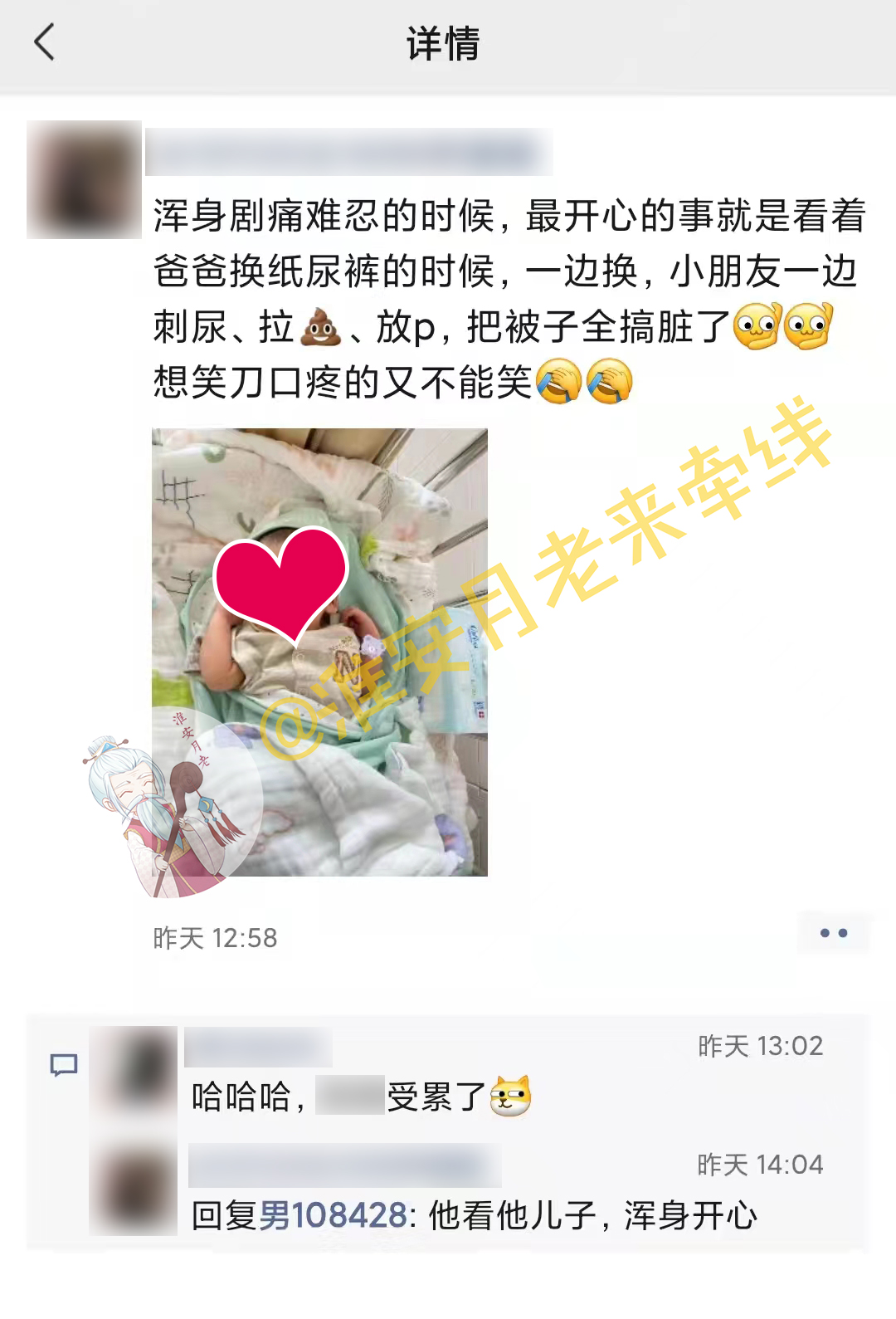Open avatar of the 14:04 commenter
Image resolution: width=896 pixels, height=1319 pixels.
(x=134, y=1190)
